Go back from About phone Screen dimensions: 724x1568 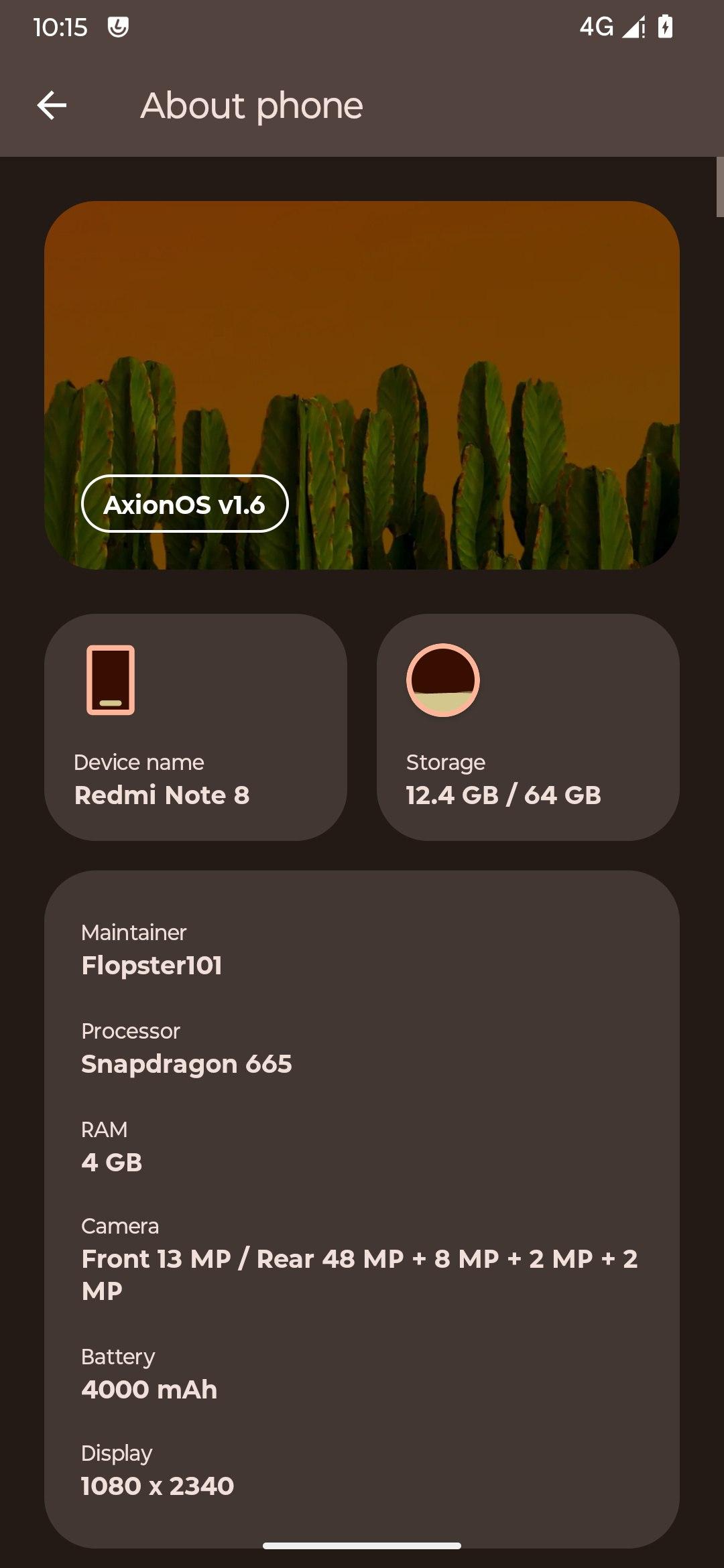tap(52, 105)
